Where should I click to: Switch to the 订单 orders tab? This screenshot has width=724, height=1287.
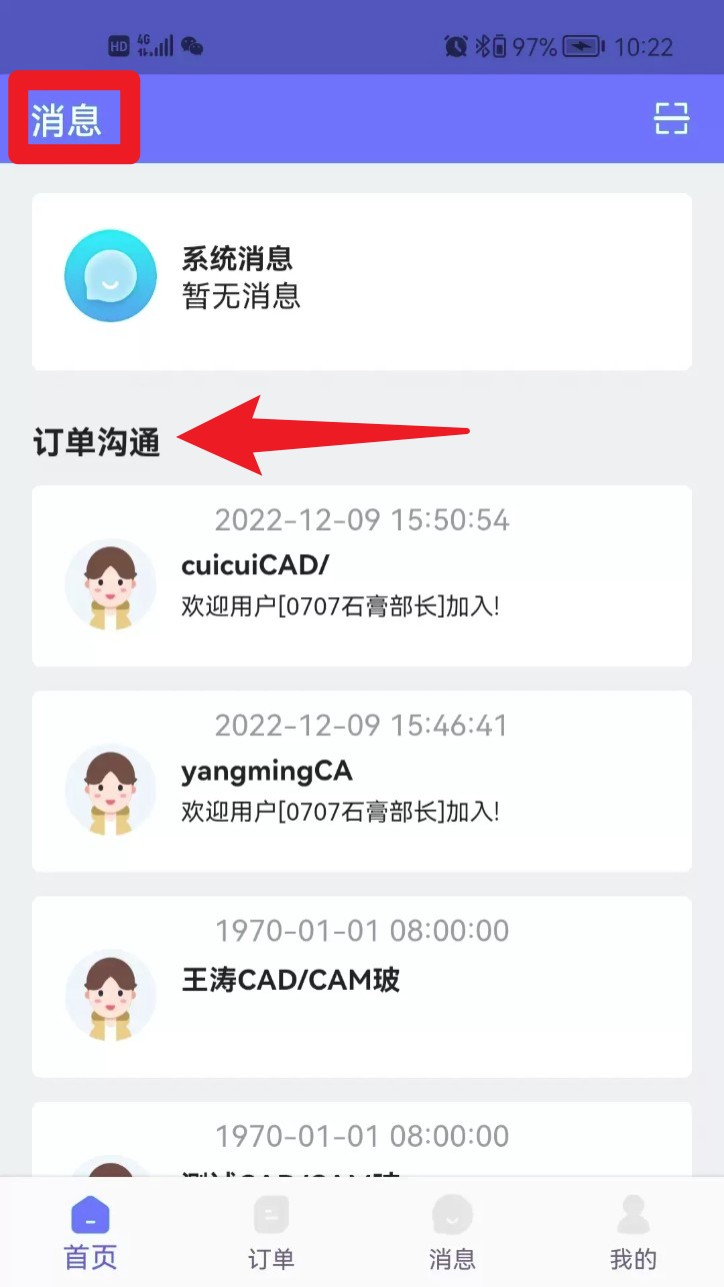[x=271, y=1232]
